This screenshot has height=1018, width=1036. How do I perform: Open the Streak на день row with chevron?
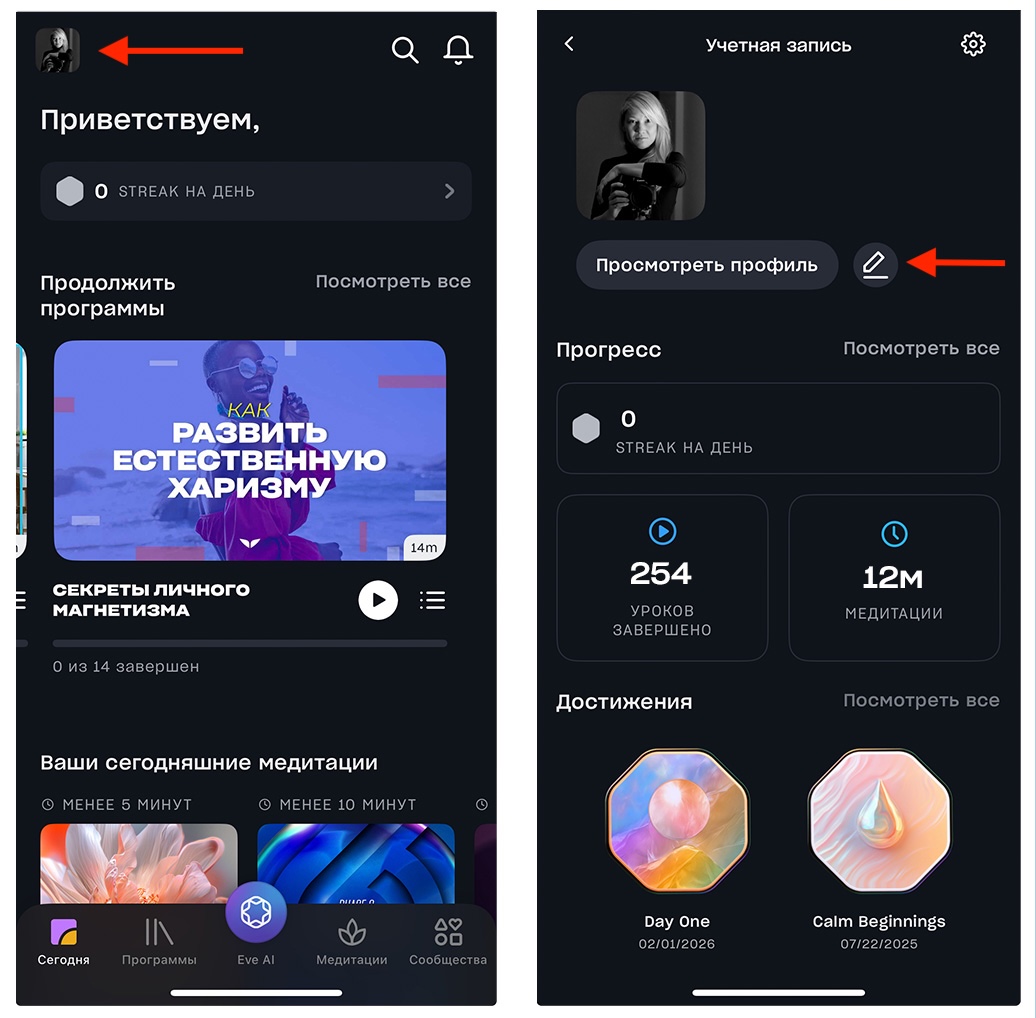[256, 191]
